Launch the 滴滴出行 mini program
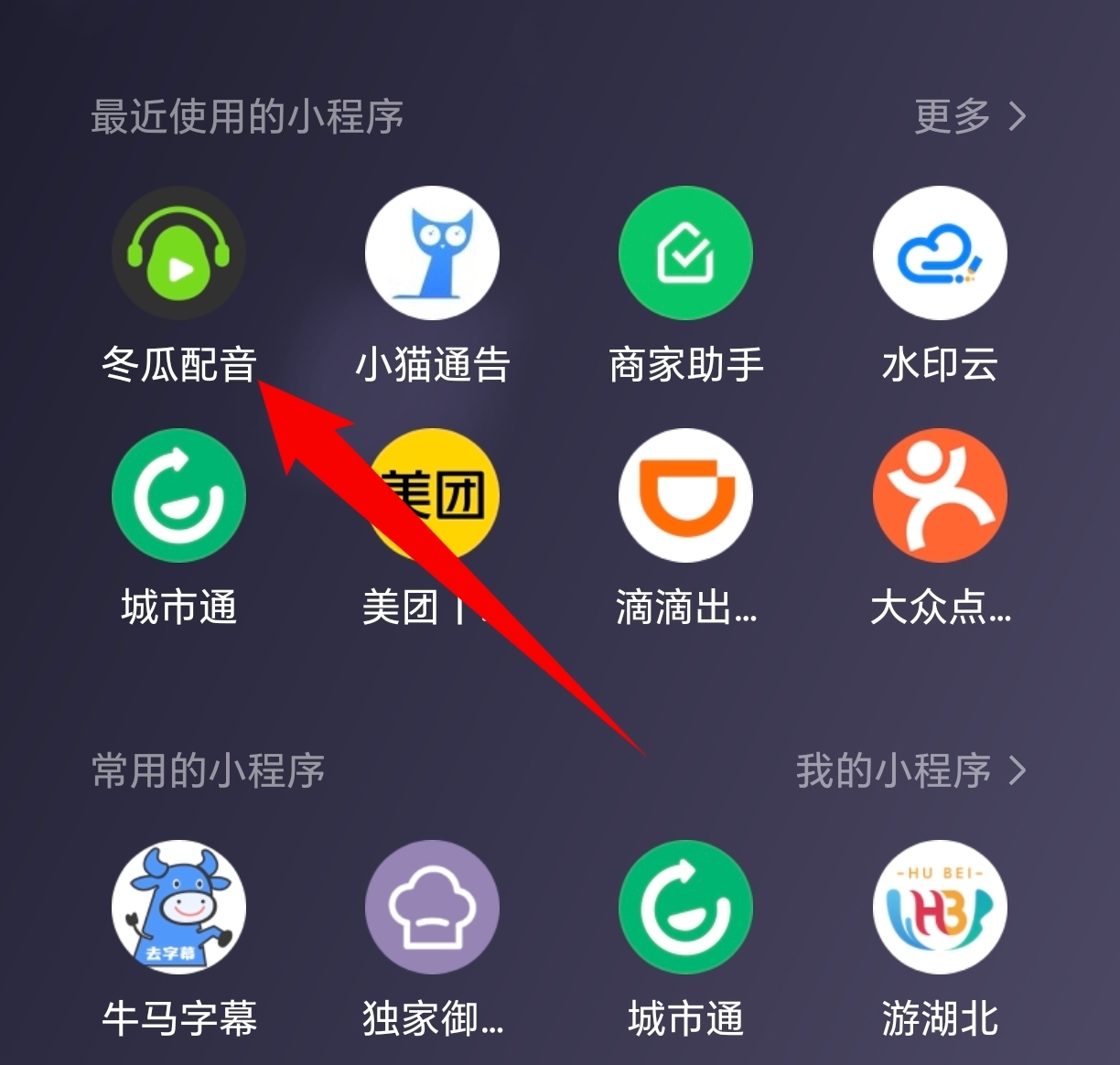Viewport: 1120px width, 1065px height. (685, 495)
